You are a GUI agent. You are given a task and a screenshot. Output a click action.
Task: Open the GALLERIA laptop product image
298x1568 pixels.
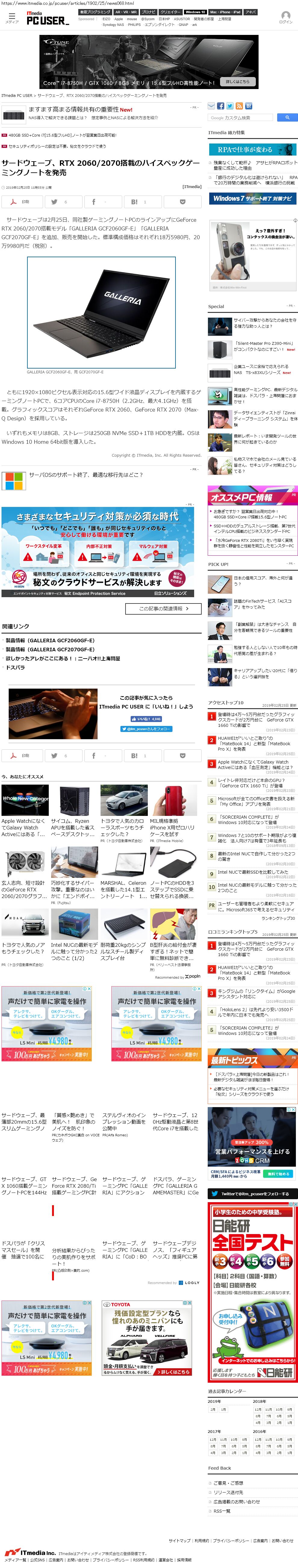click(101, 312)
